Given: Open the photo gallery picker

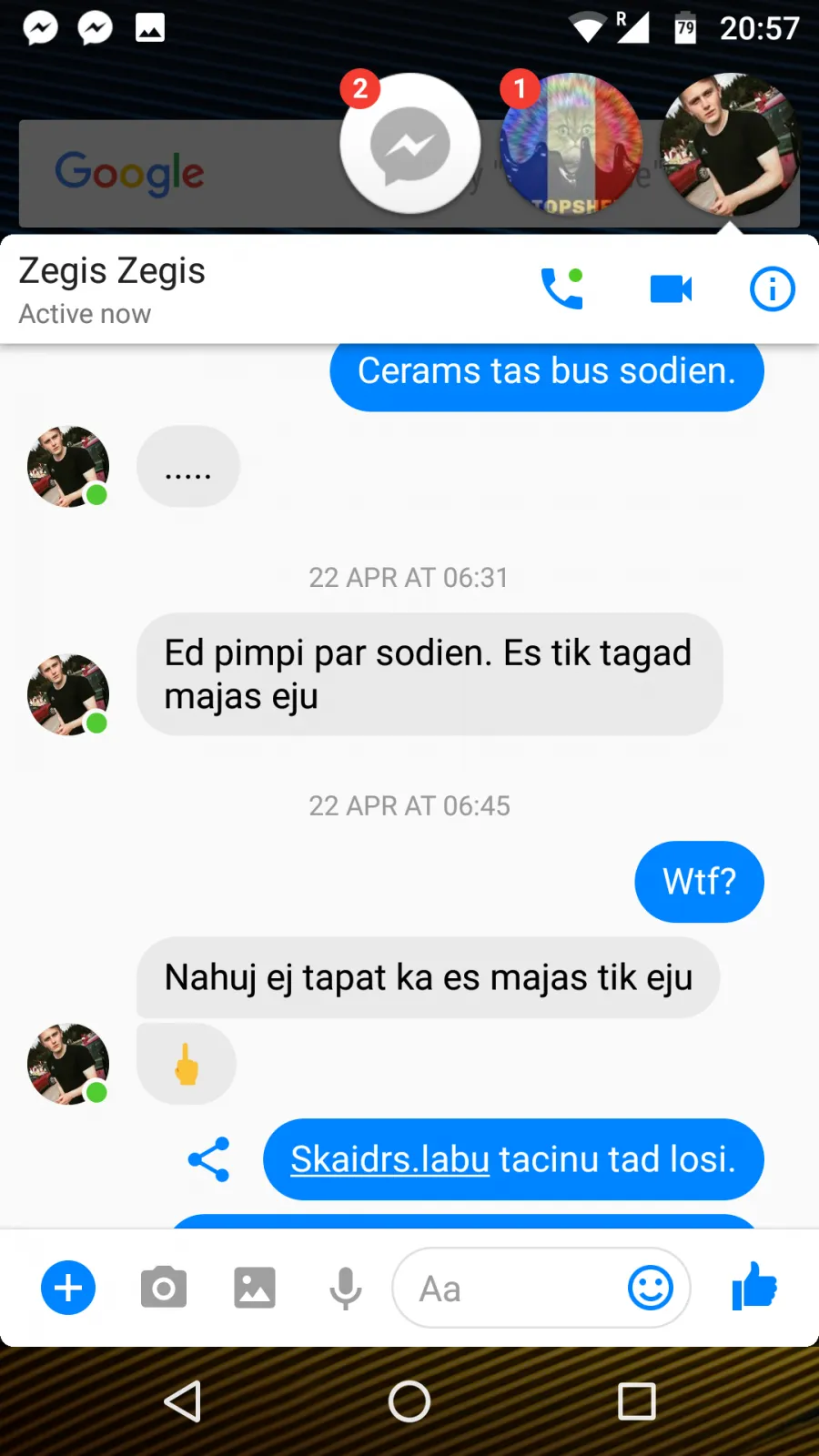Looking at the screenshot, I should click(x=255, y=1288).
